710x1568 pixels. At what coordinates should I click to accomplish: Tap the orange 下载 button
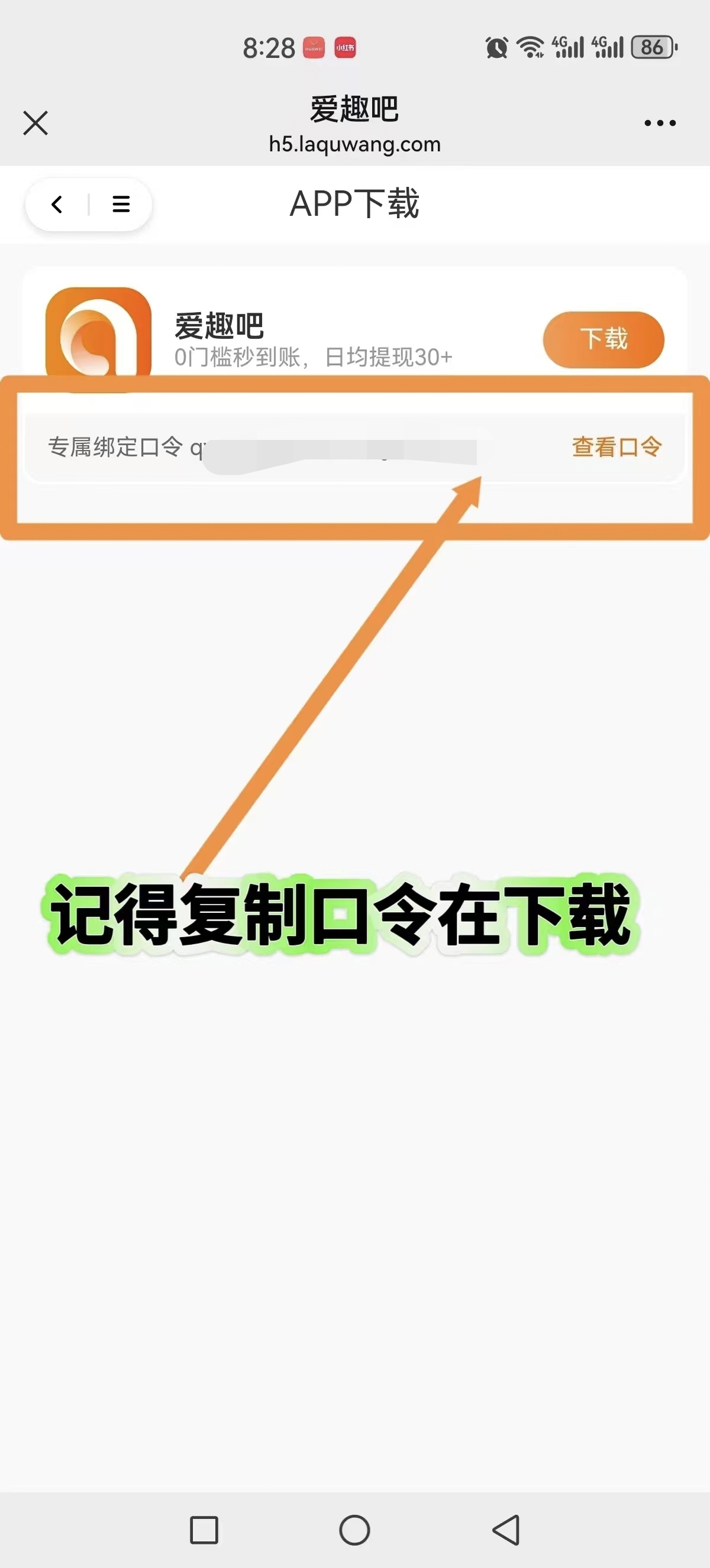[603, 339]
